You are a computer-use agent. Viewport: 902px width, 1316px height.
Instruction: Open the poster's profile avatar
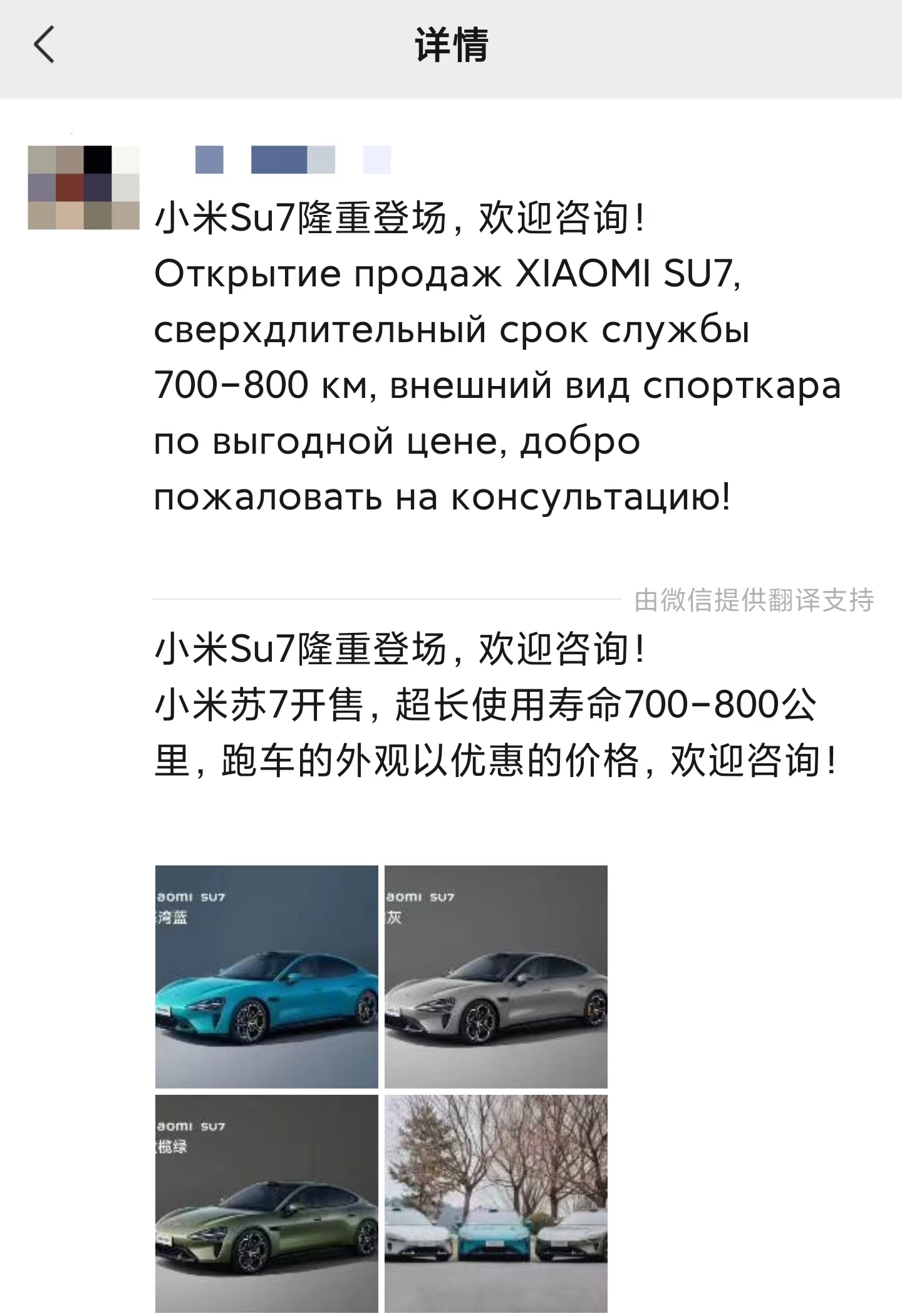click(83, 187)
